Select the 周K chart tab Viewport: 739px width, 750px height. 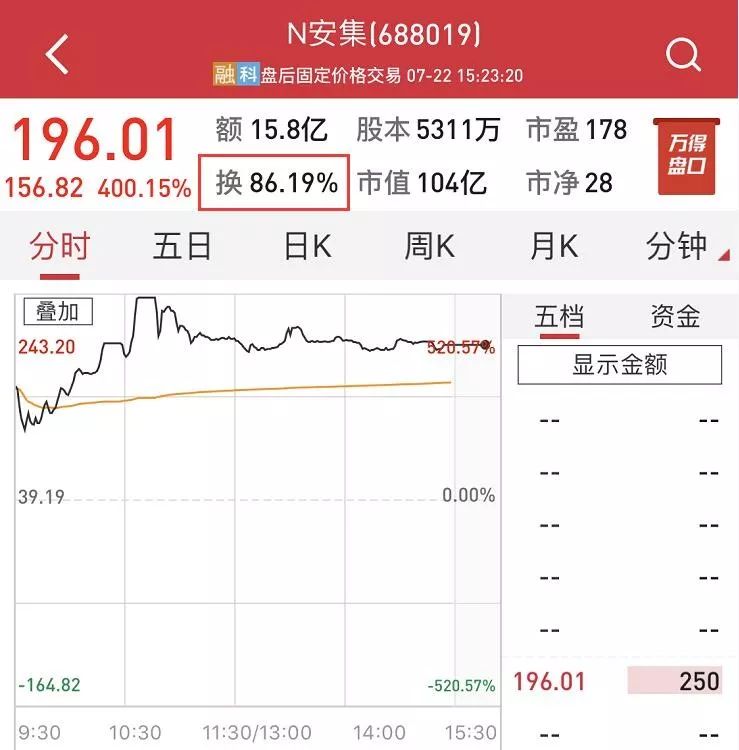coord(430,245)
